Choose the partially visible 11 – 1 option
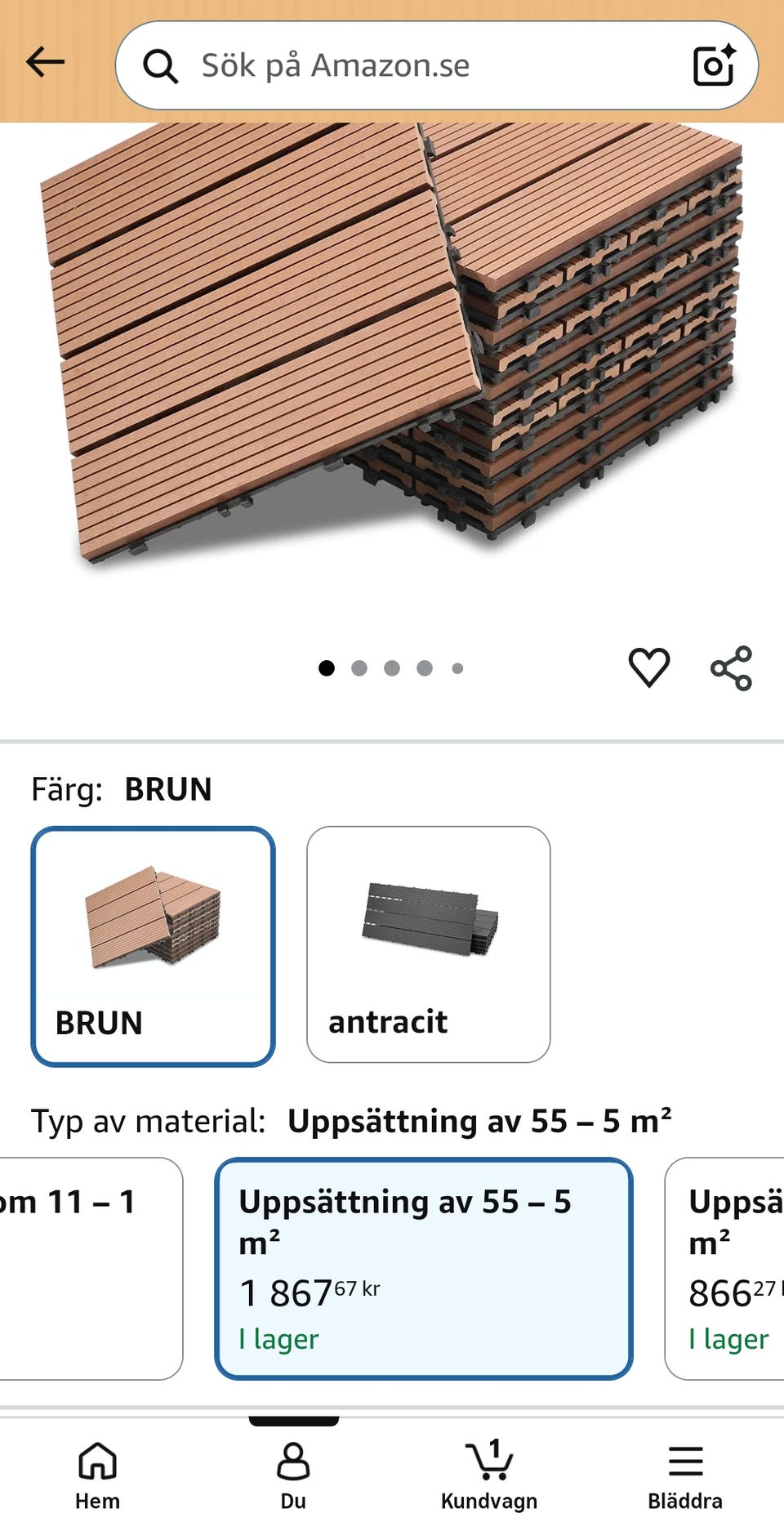 click(91, 1268)
